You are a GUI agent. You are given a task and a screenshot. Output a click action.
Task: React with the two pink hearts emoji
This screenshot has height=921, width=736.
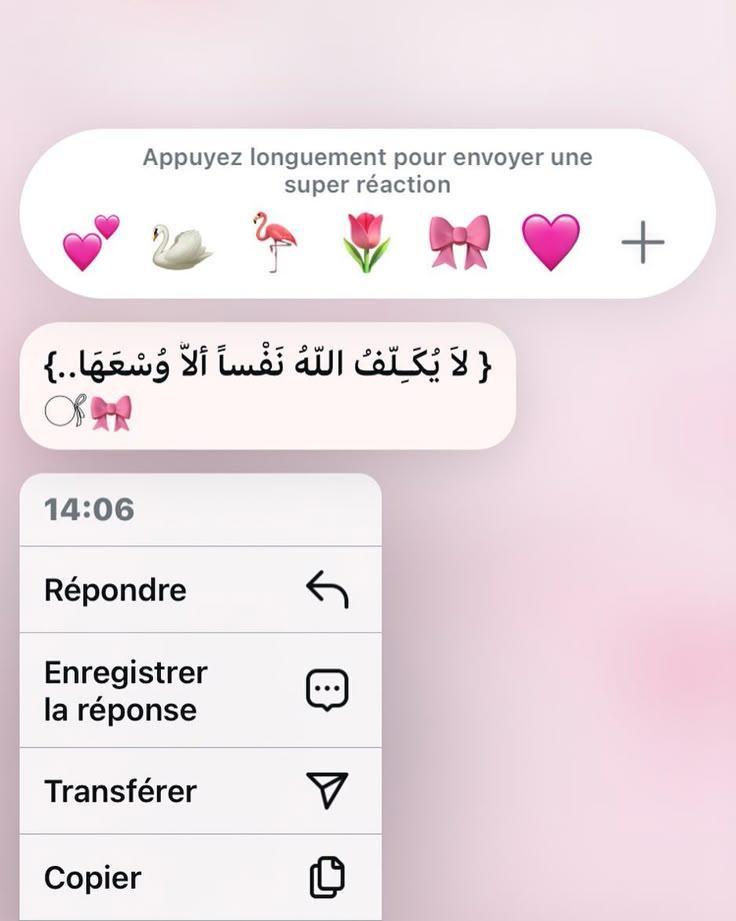(90, 242)
